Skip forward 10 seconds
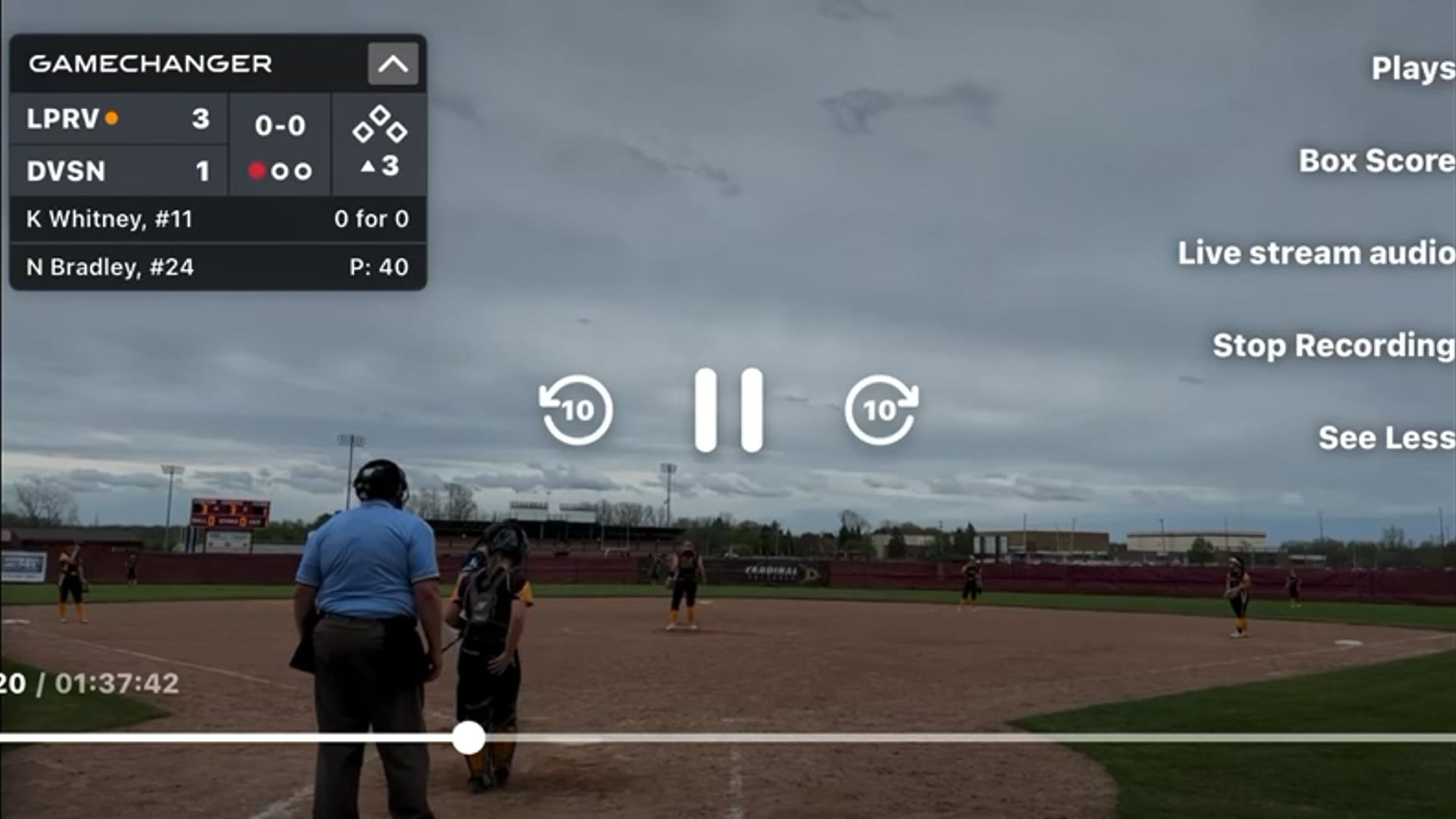 click(x=881, y=410)
